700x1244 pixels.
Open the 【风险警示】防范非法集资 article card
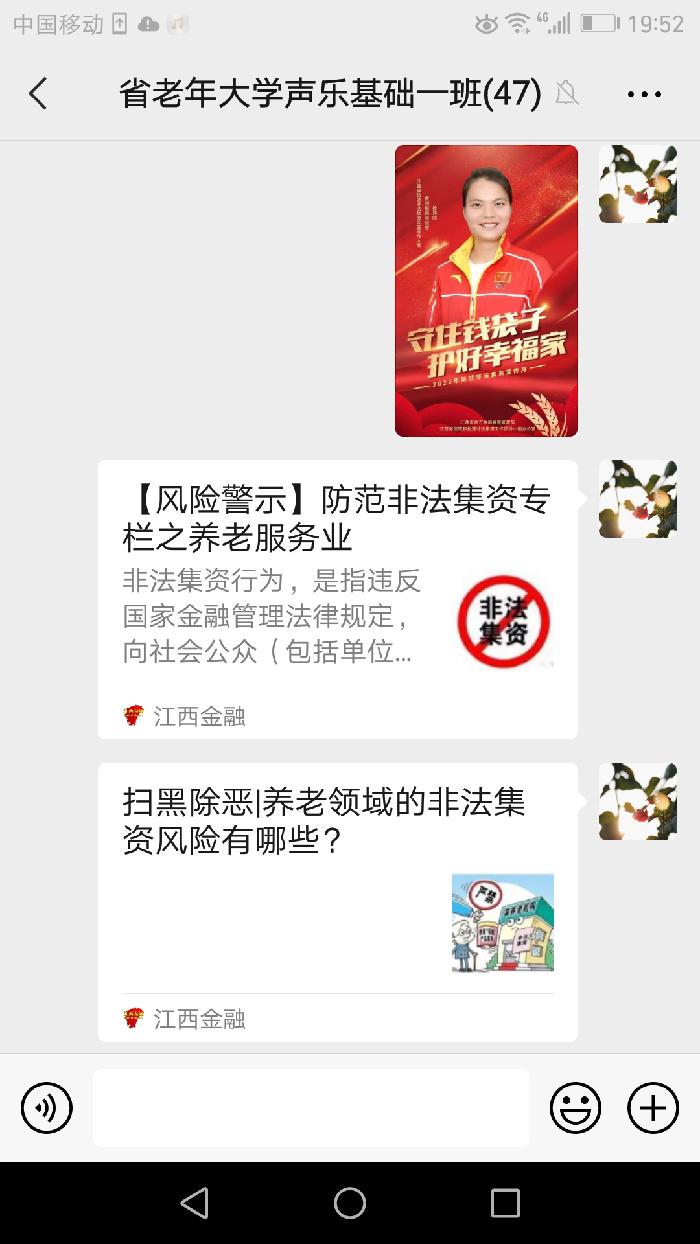click(x=337, y=598)
